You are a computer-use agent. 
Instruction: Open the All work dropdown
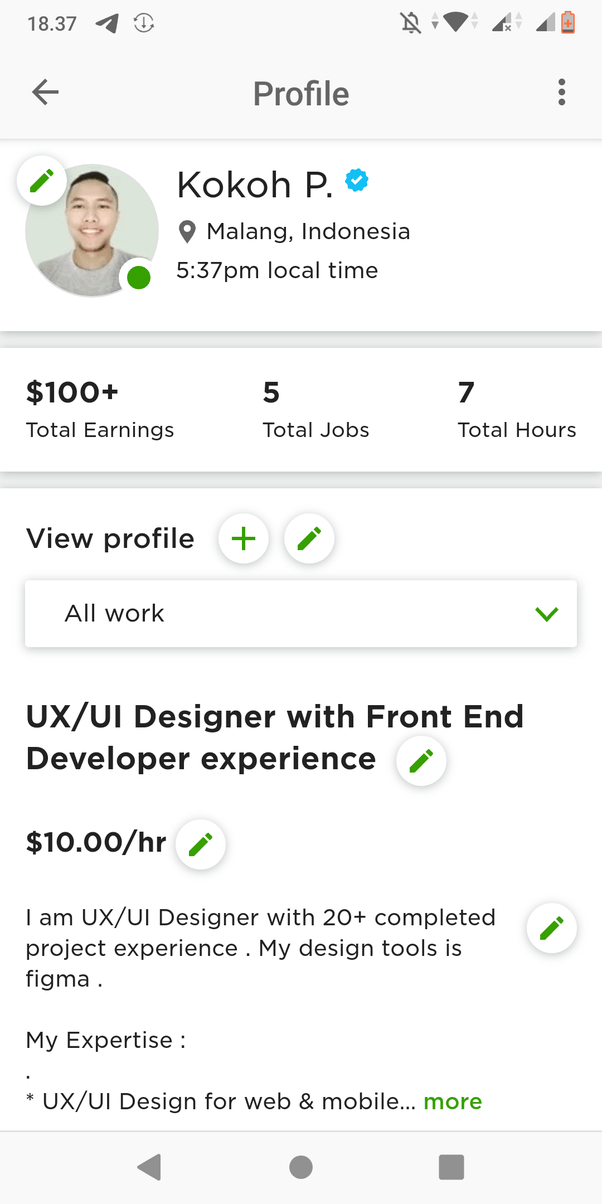(301, 614)
